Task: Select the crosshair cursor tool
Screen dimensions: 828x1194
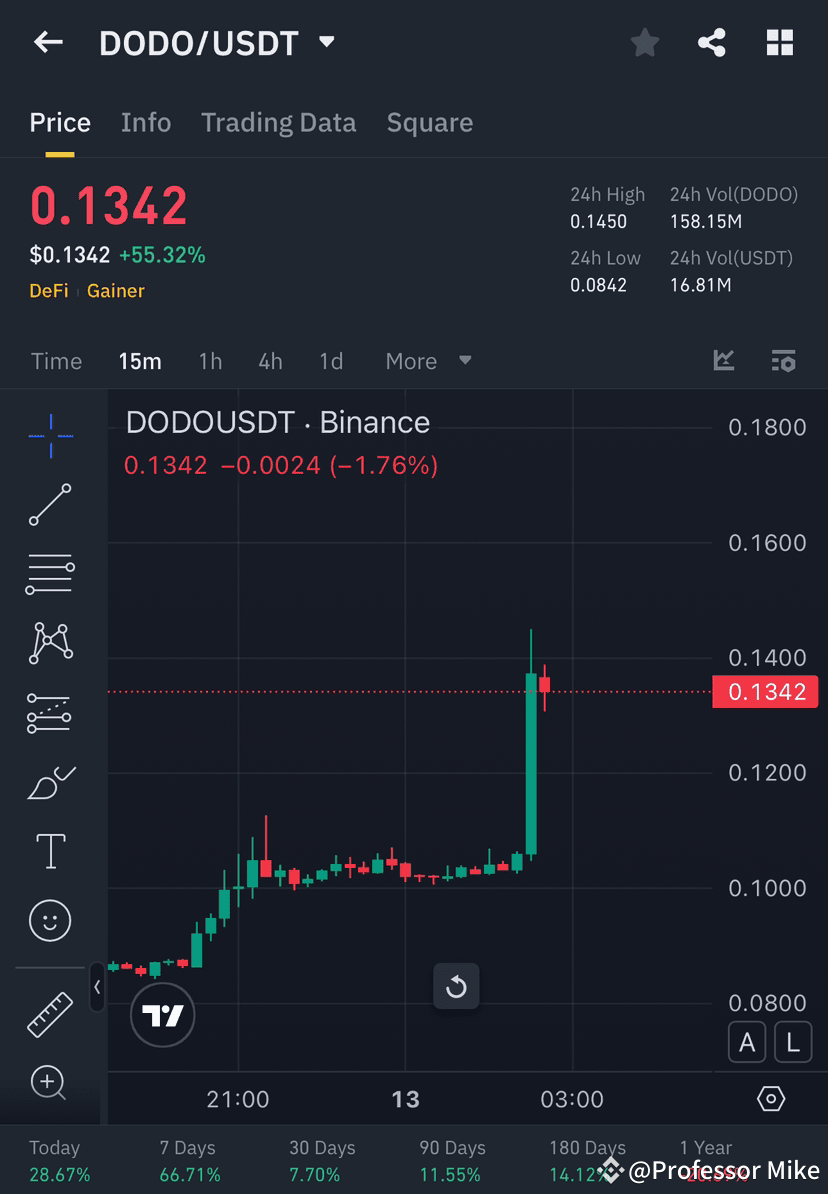Action: pyautogui.click(x=49, y=436)
